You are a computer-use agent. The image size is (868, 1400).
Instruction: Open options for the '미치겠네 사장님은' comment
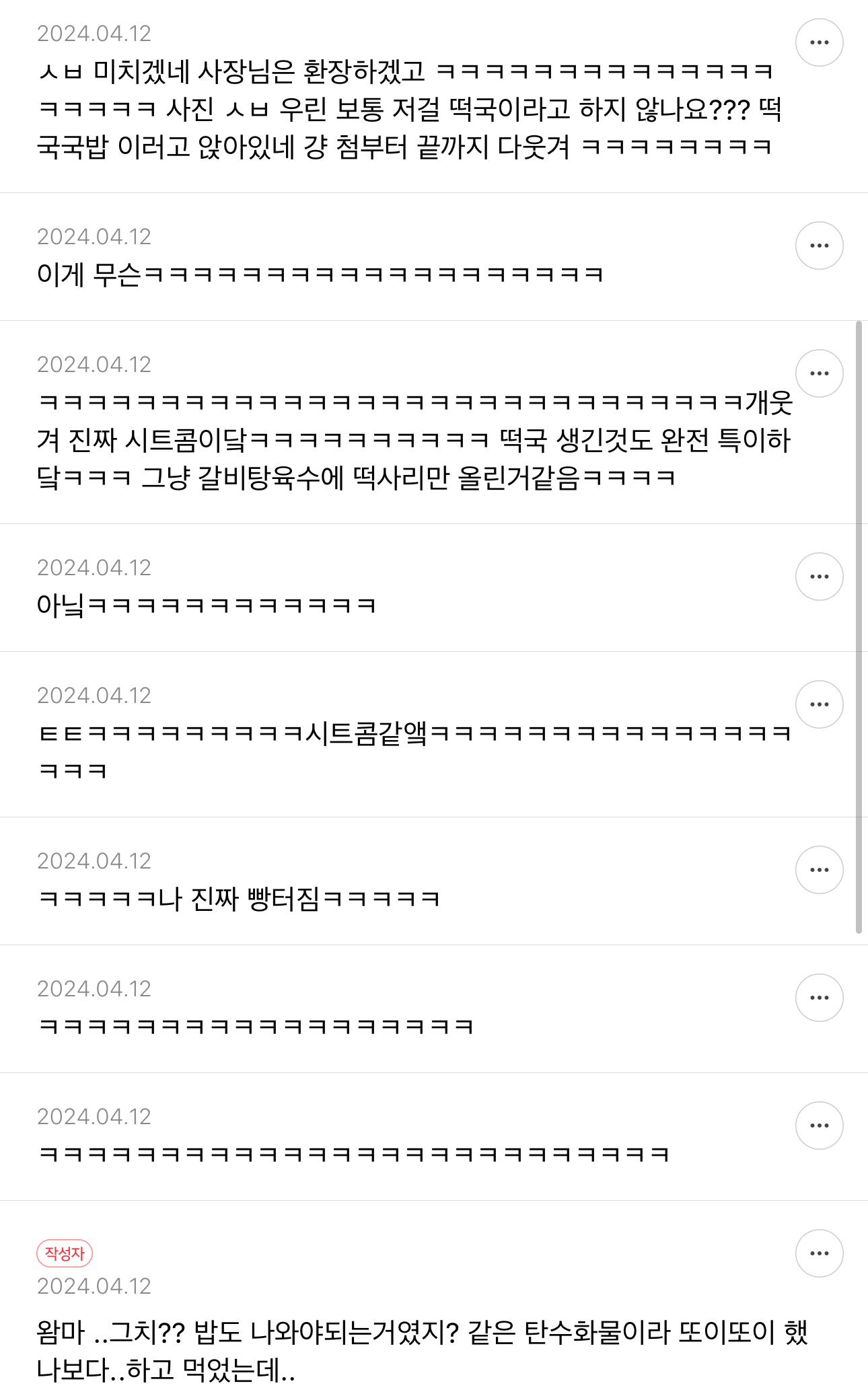click(819, 42)
